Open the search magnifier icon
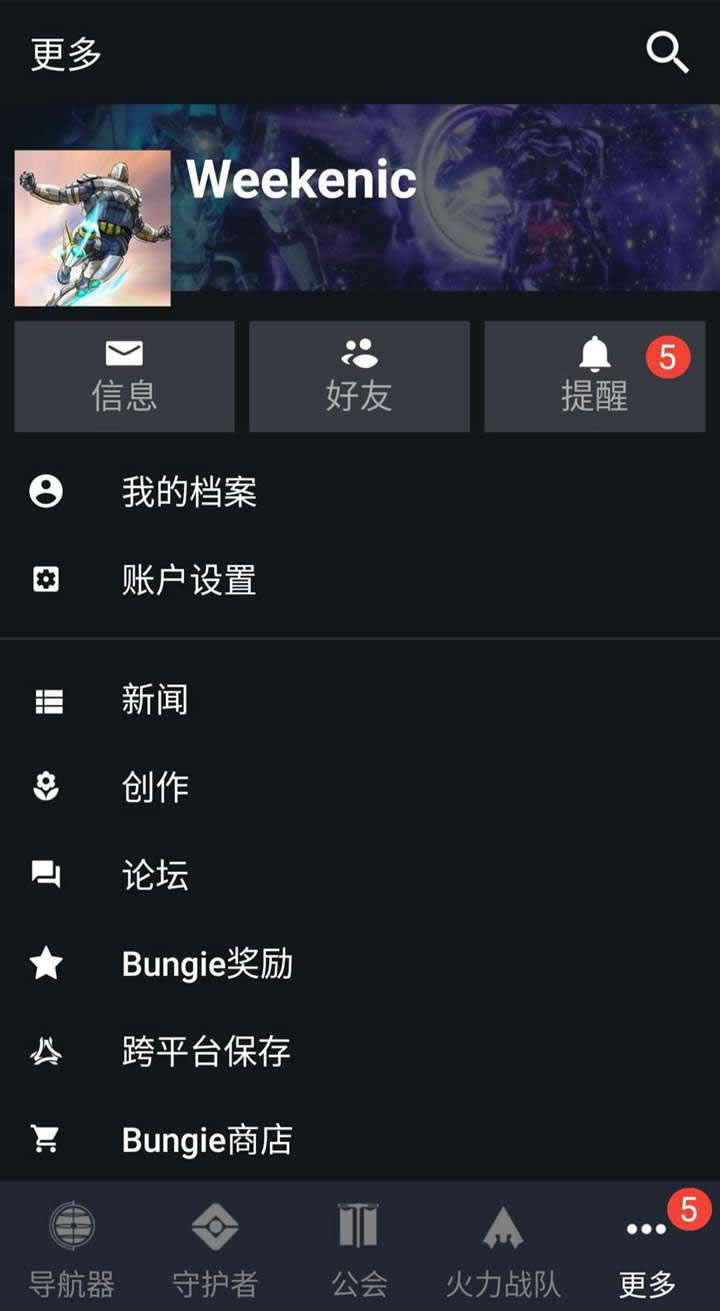This screenshot has width=720, height=1311. pos(667,52)
